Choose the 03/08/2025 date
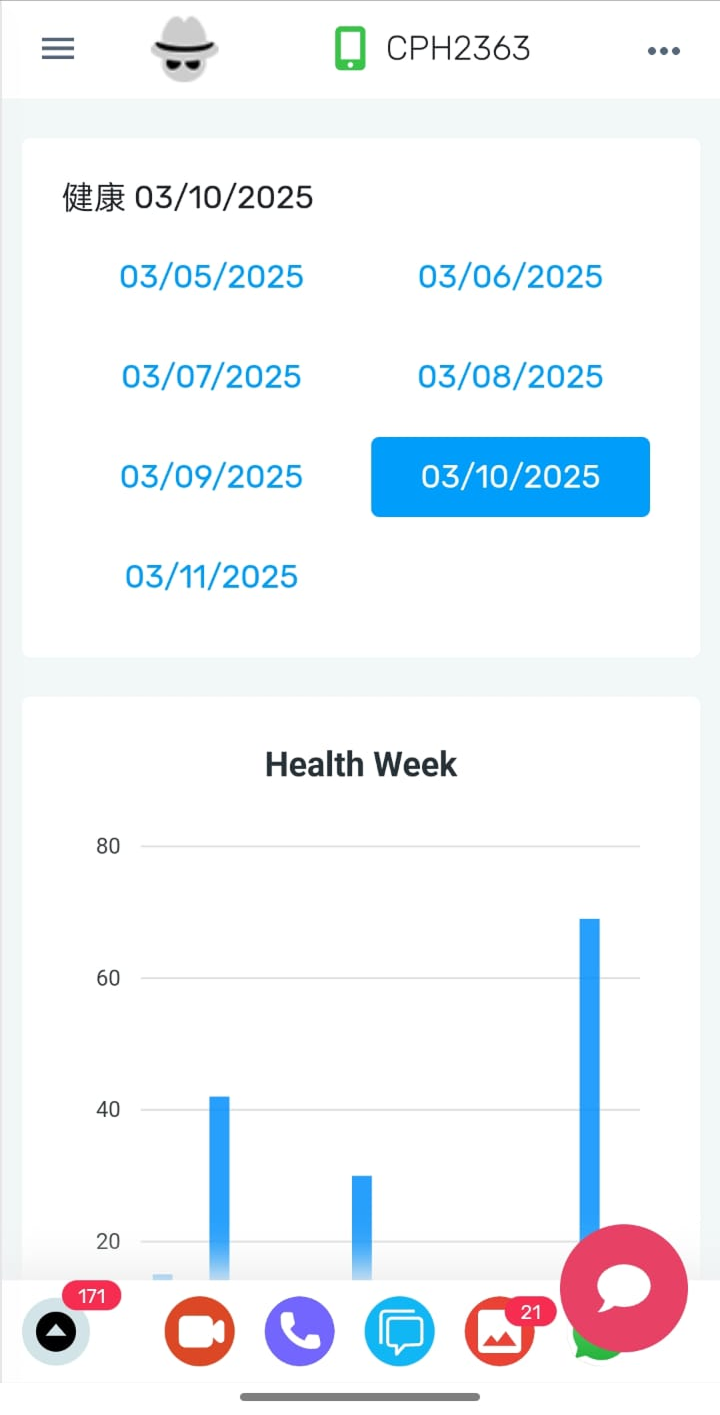 pyautogui.click(x=511, y=377)
